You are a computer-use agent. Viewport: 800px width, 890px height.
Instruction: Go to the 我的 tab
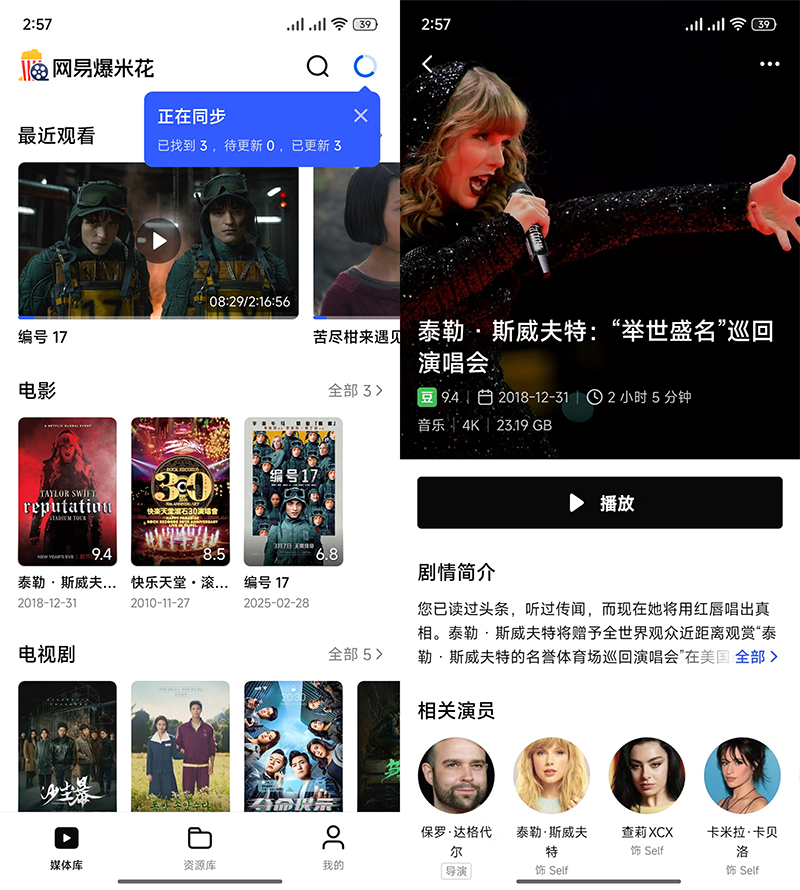click(x=333, y=847)
